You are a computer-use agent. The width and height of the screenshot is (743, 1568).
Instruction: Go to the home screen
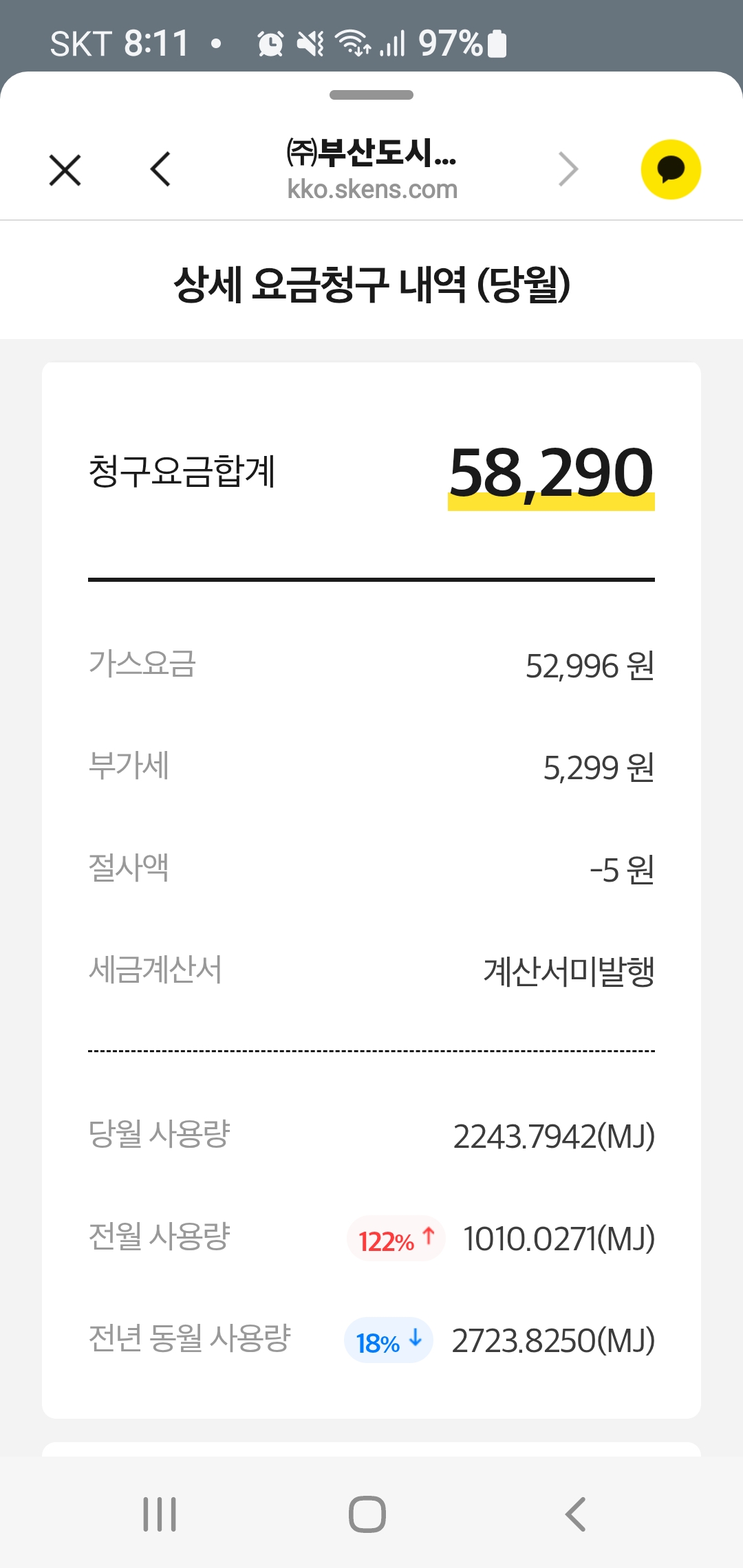pyautogui.click(x=367, y=1514)
